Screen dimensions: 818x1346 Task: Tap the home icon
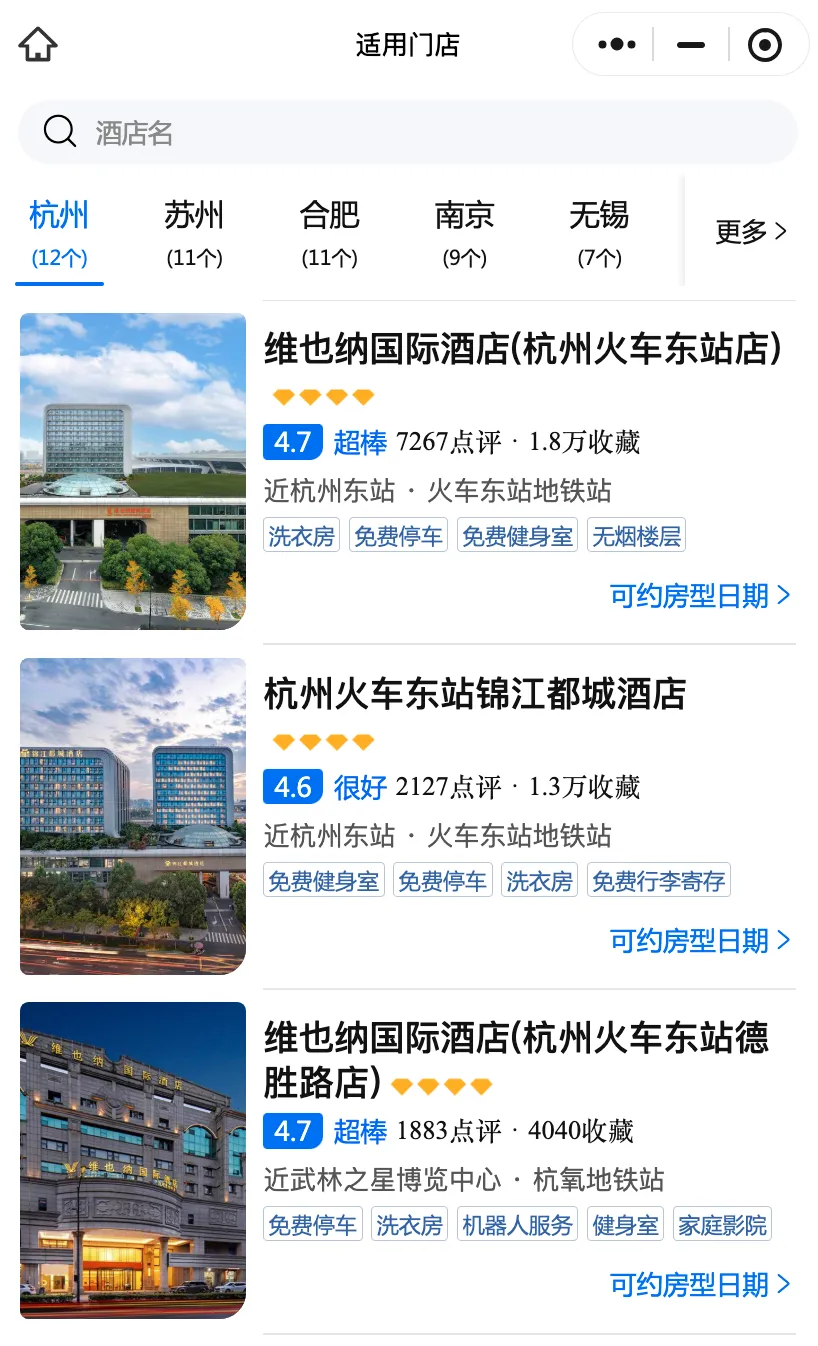pyautogui.click(x=38, y=45)
